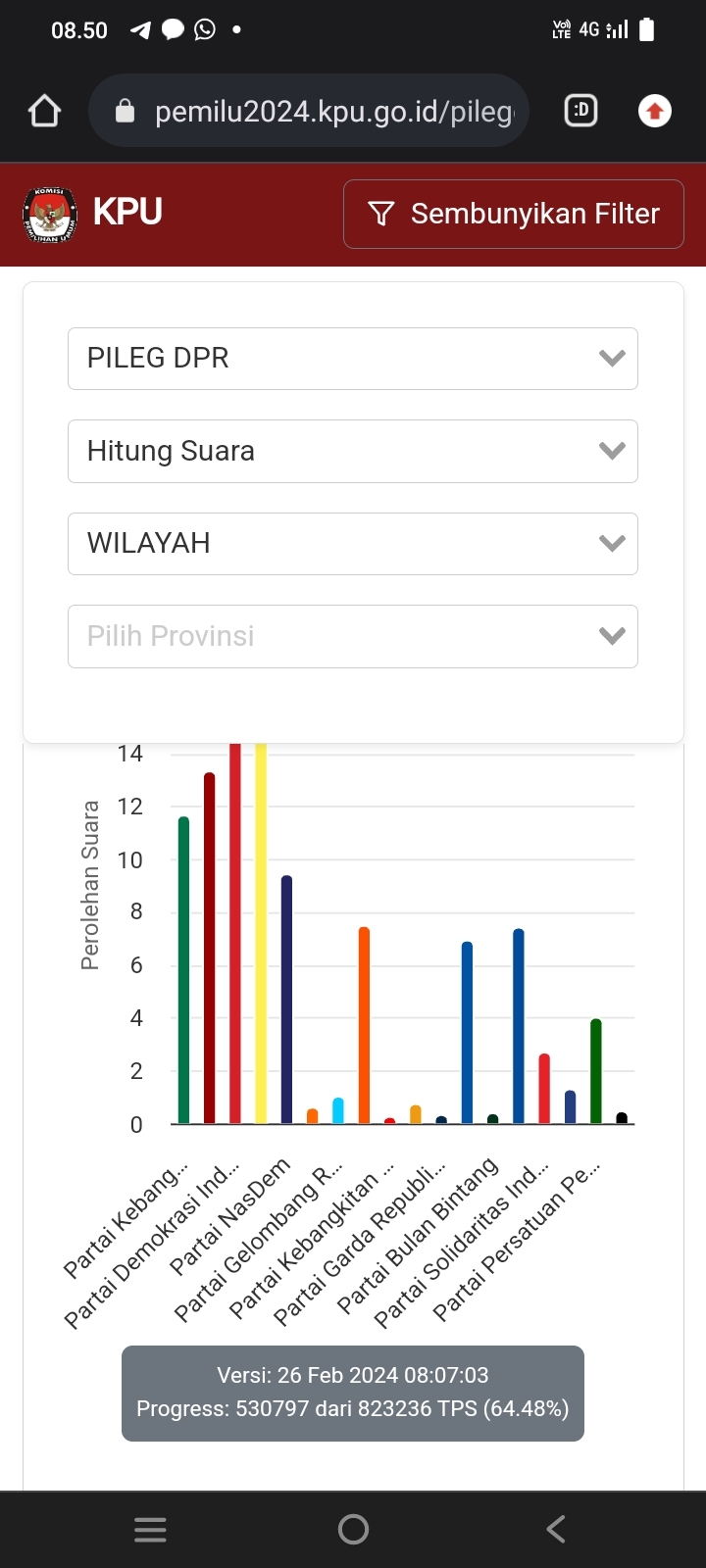
Task: Tap the hamburger navigation icon
Action: (149, 1529)
